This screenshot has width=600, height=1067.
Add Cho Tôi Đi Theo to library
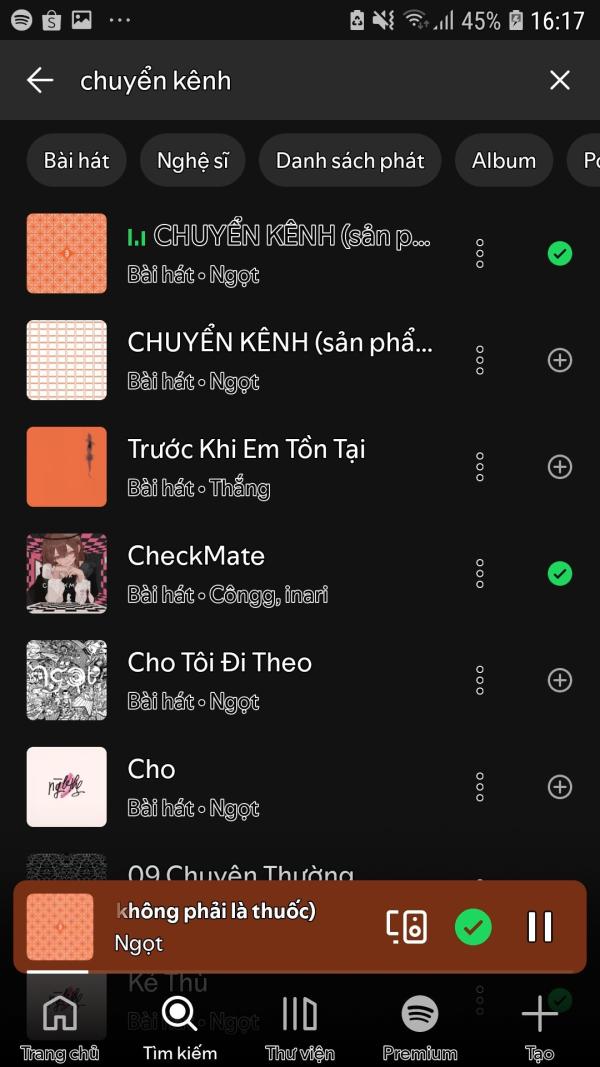point(560,680)
